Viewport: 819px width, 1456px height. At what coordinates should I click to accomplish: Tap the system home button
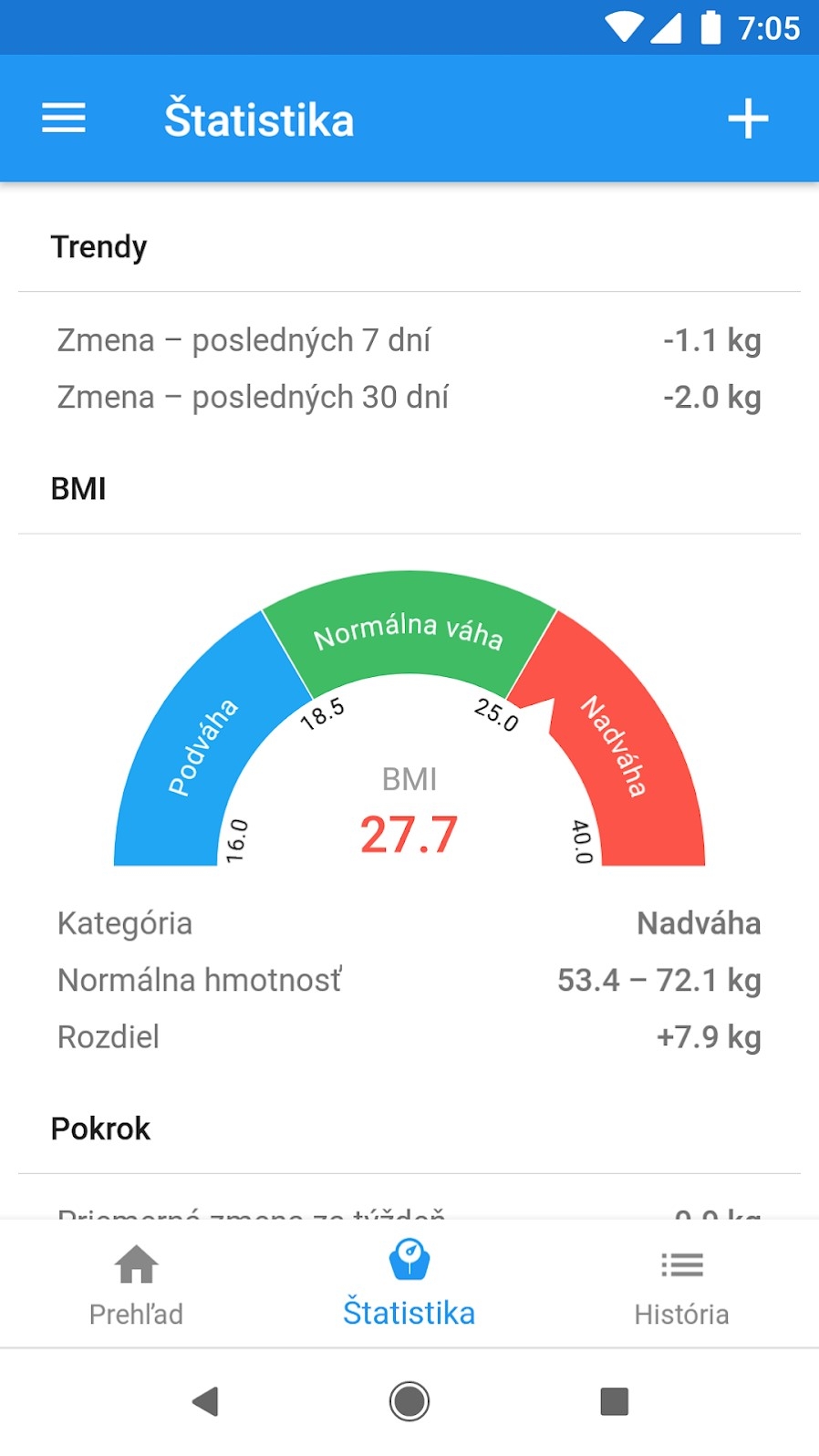pyautogui.click(x=409, y=1401)
